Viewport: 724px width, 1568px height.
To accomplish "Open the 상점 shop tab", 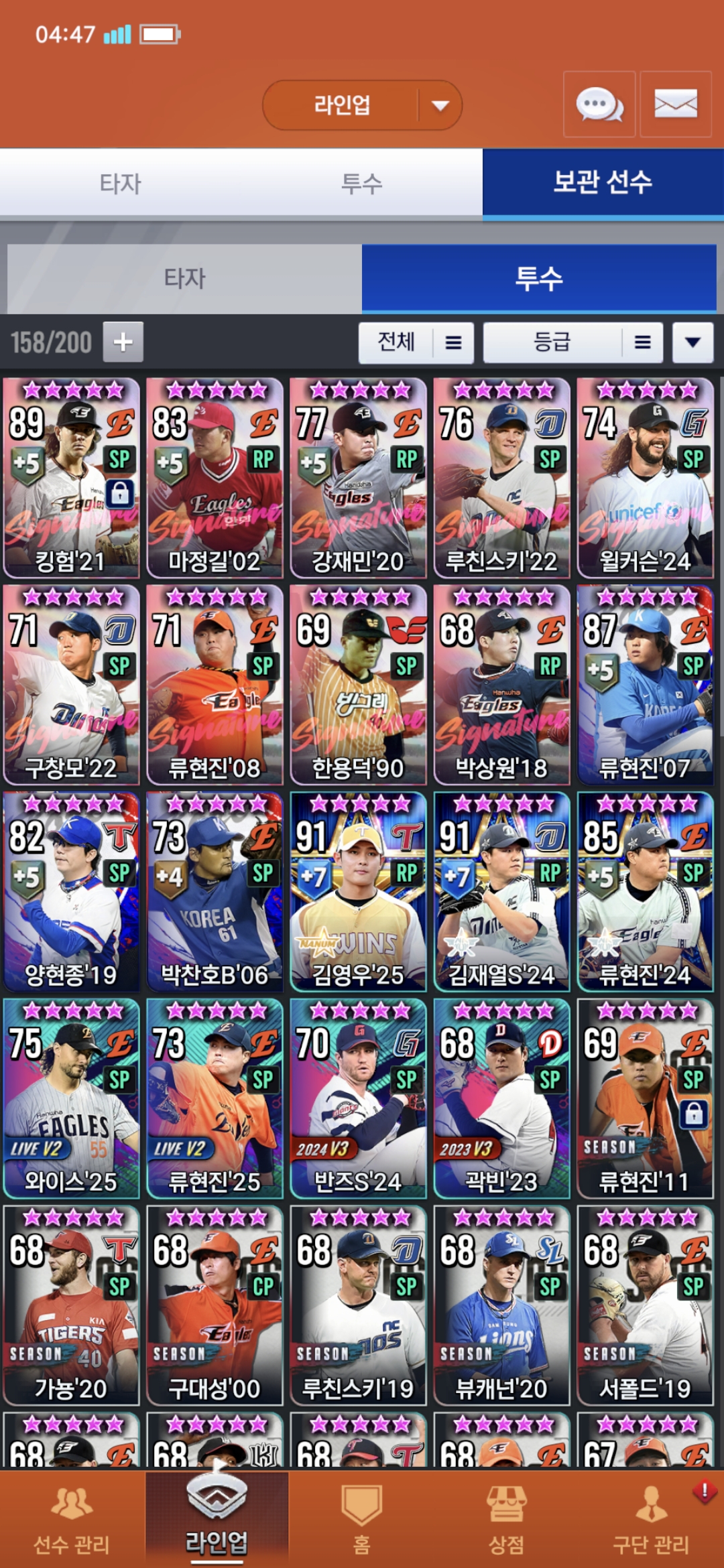I will tap(506, 1518).
